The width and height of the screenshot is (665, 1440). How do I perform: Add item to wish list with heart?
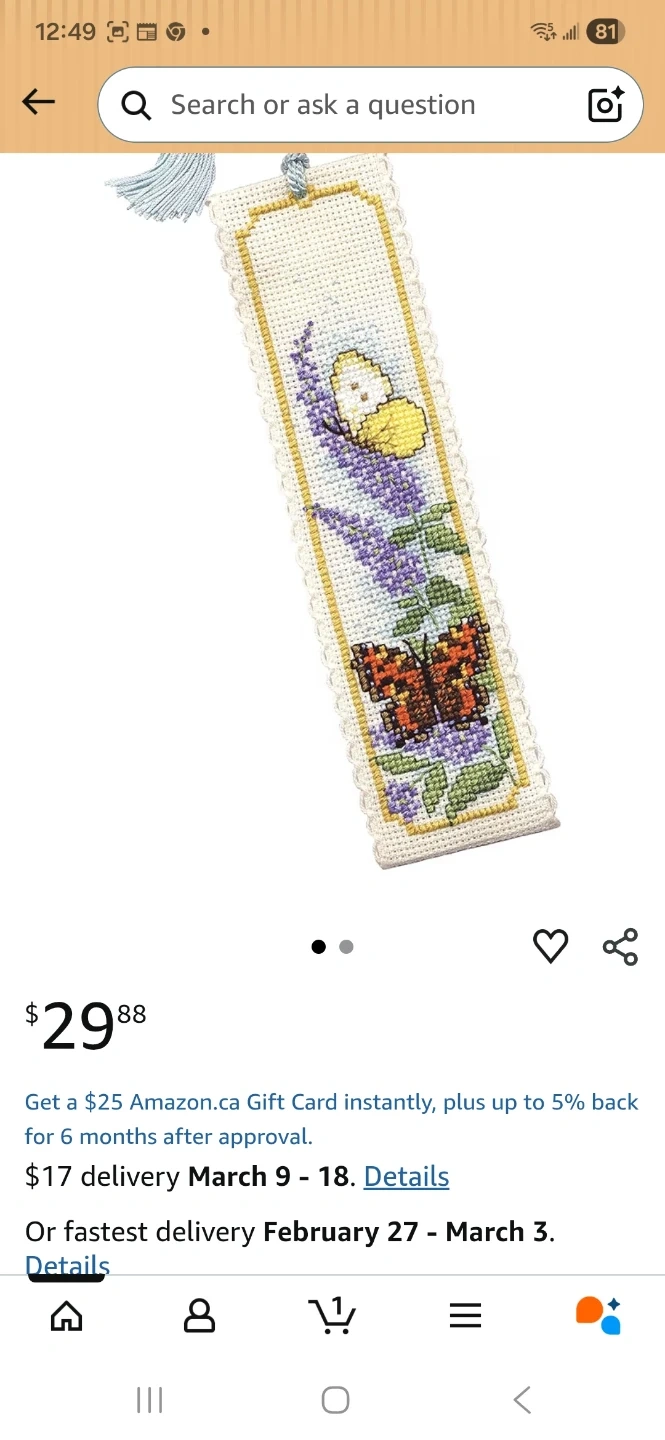click(x=550, y=946)
